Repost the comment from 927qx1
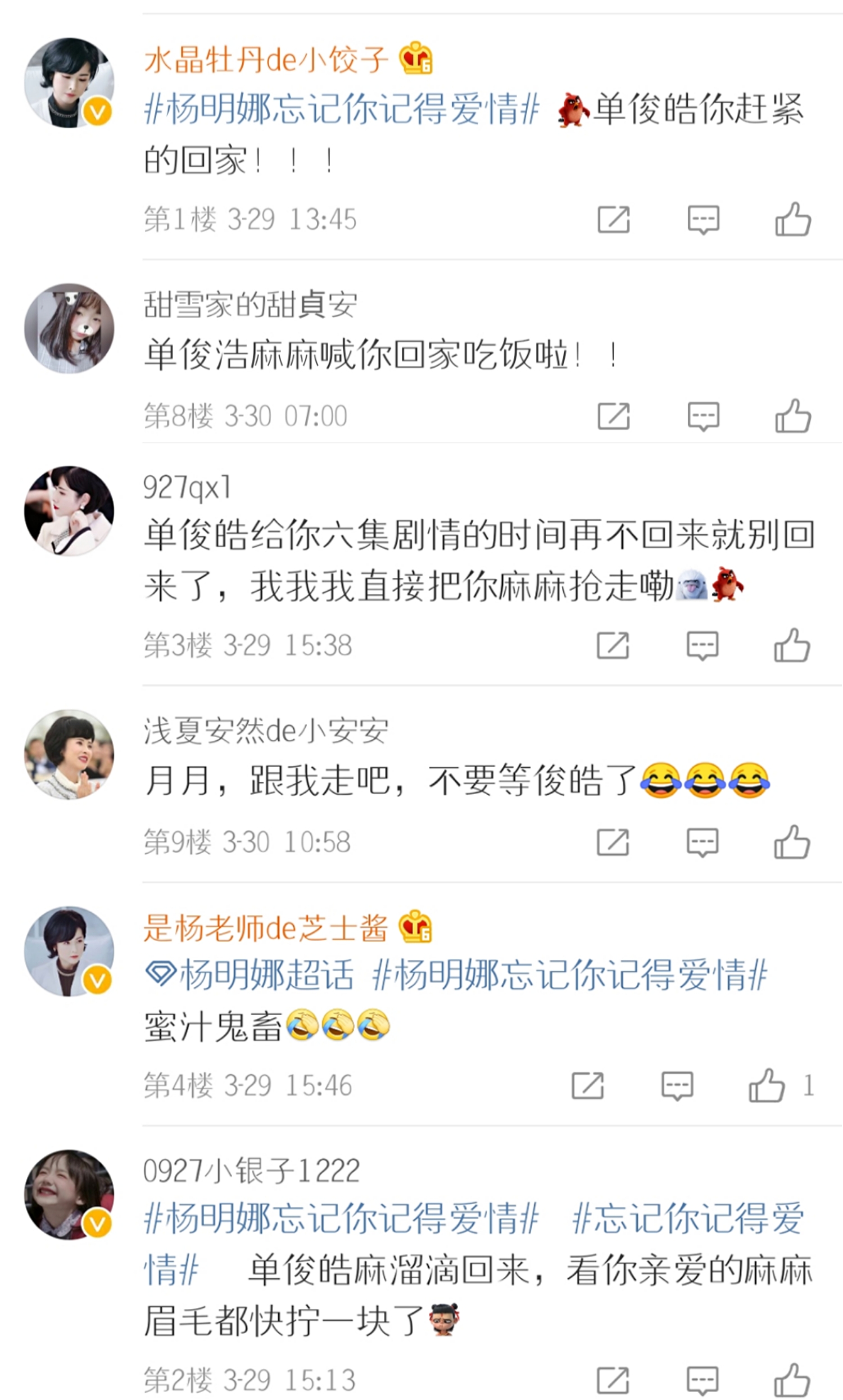843x1400 pixels. tap(613, 646)
